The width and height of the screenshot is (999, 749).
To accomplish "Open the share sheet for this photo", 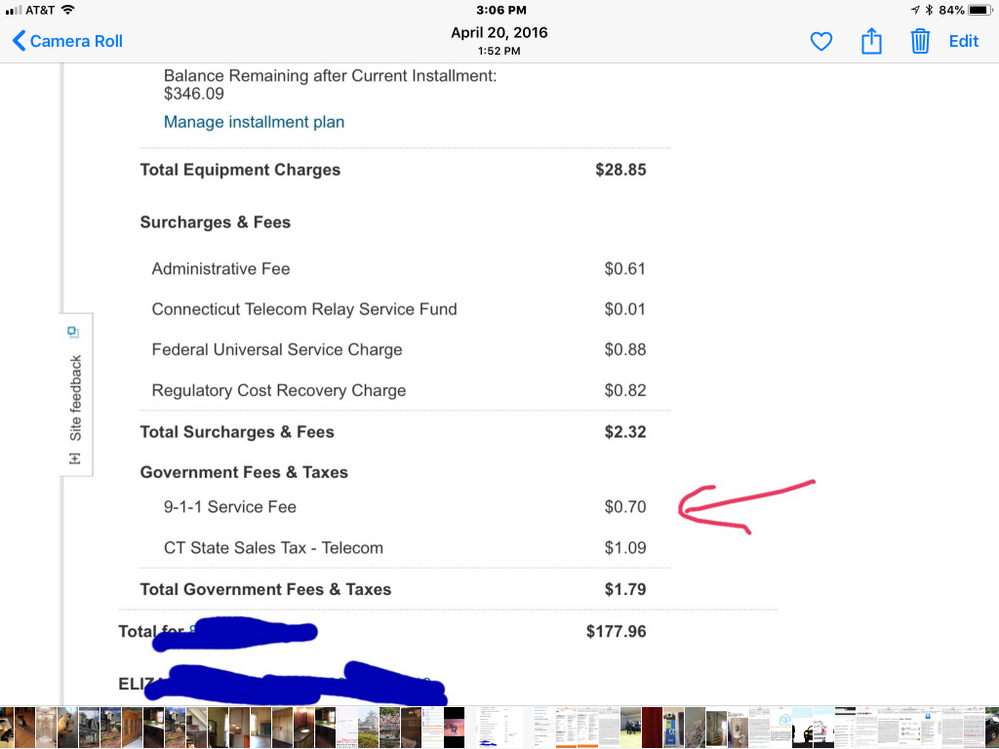I will (x=871, y=41).
